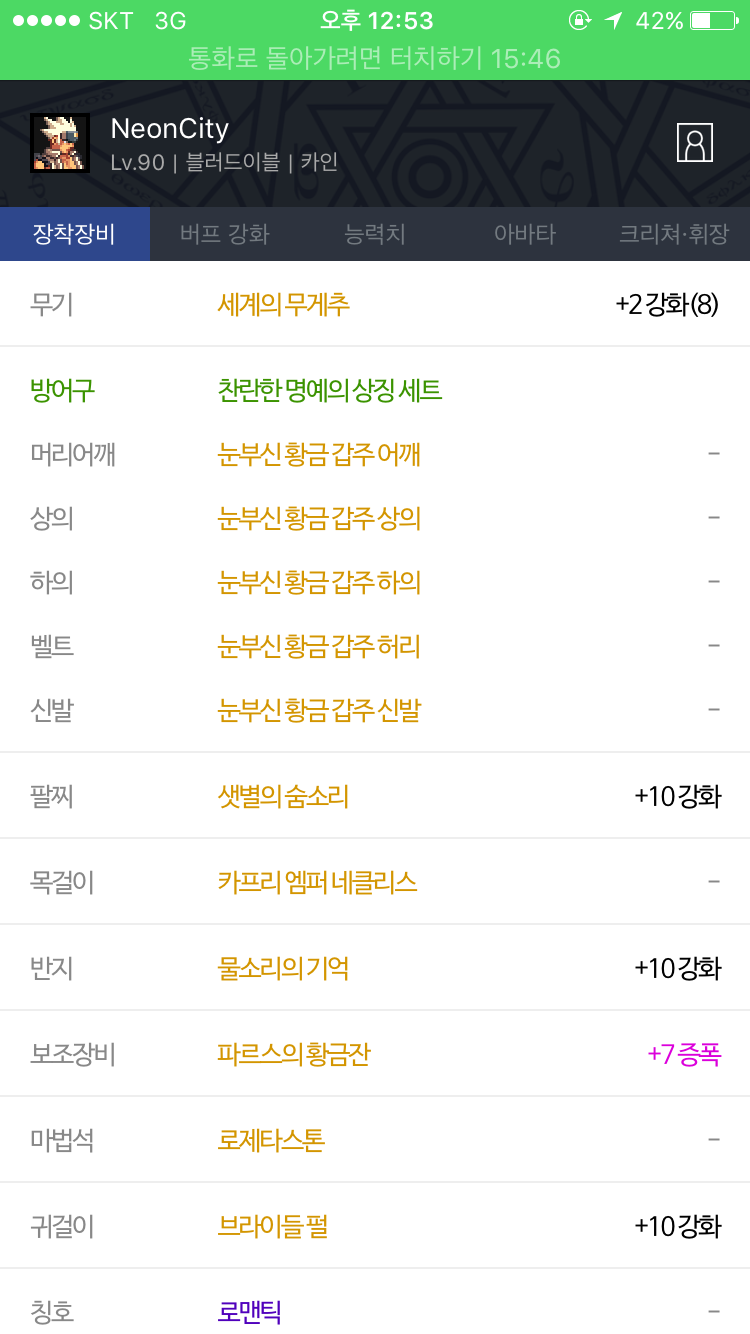Select the 장착장비 tab
Screen dimensions: 750x1334
75,234
